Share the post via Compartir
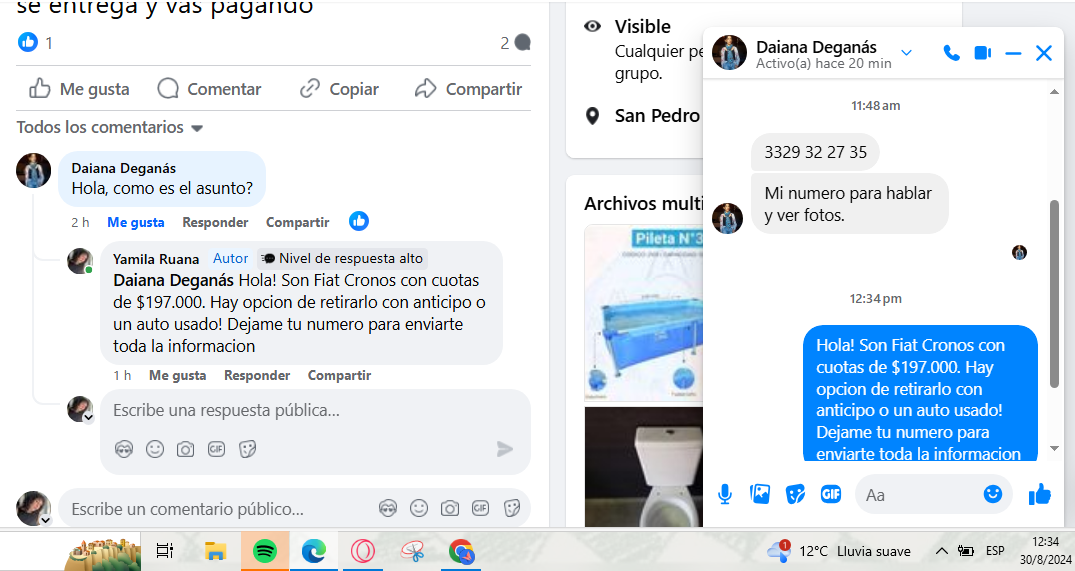This screenshot has height=571, width=1075. tap(469, 89)
